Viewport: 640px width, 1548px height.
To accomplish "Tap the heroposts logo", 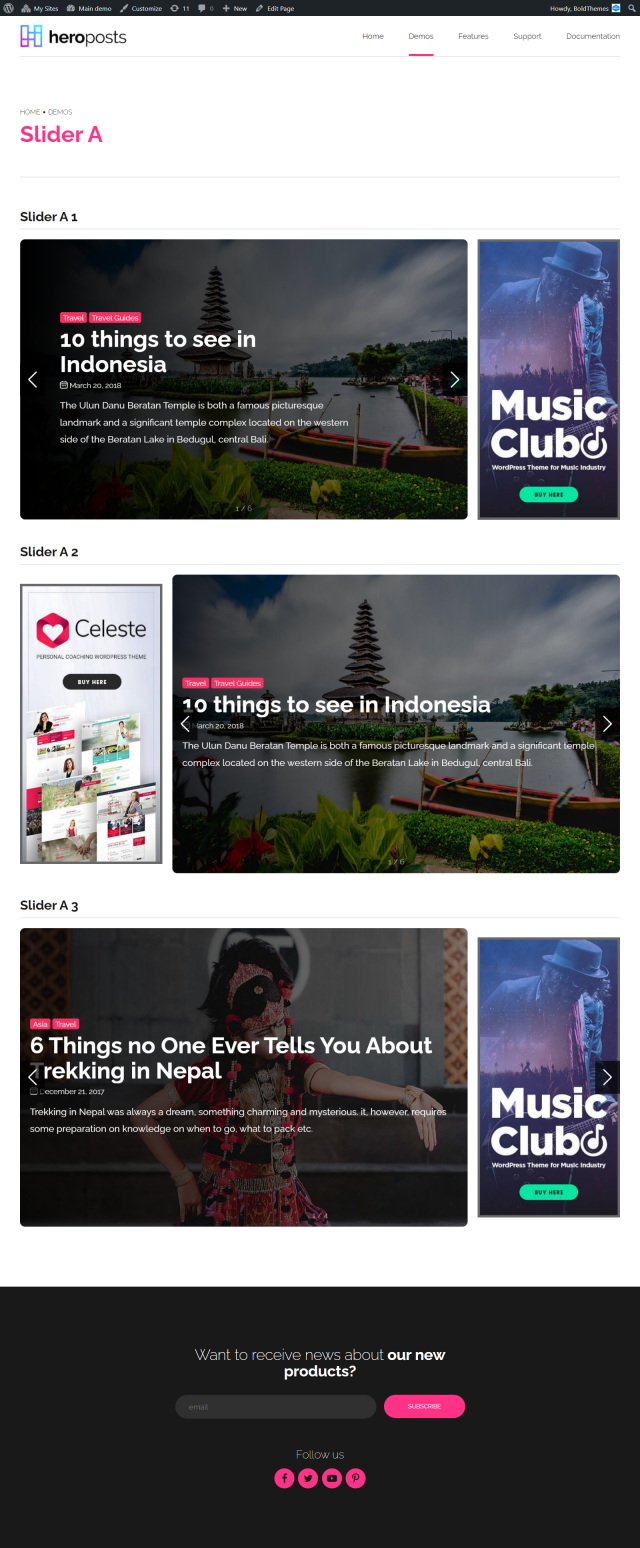I will (x=73, y=37).
